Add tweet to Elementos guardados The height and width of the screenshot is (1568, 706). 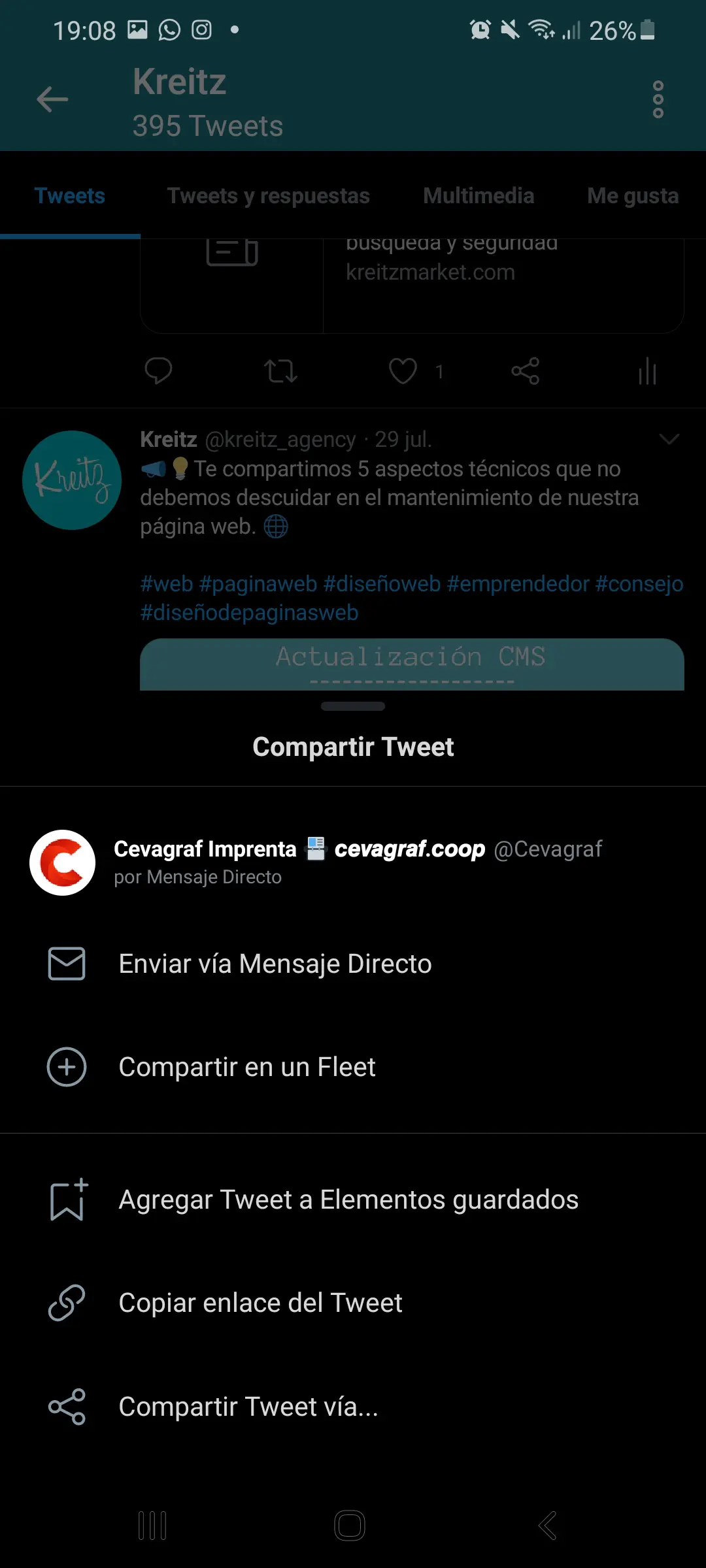tap(348, 1200)
